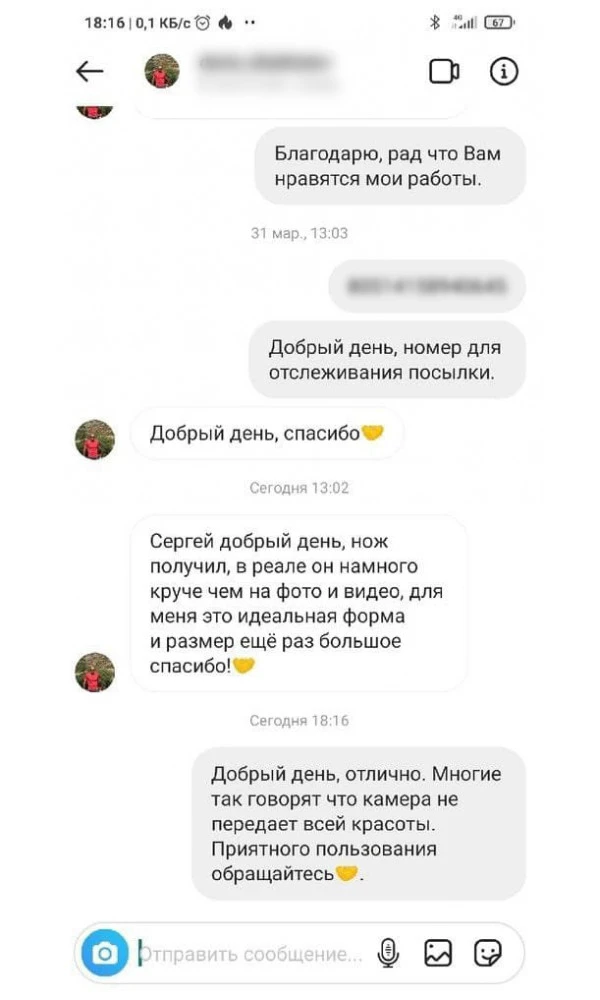Open the conversation info details
600x1000 pixels.
(x=503, y=72)
